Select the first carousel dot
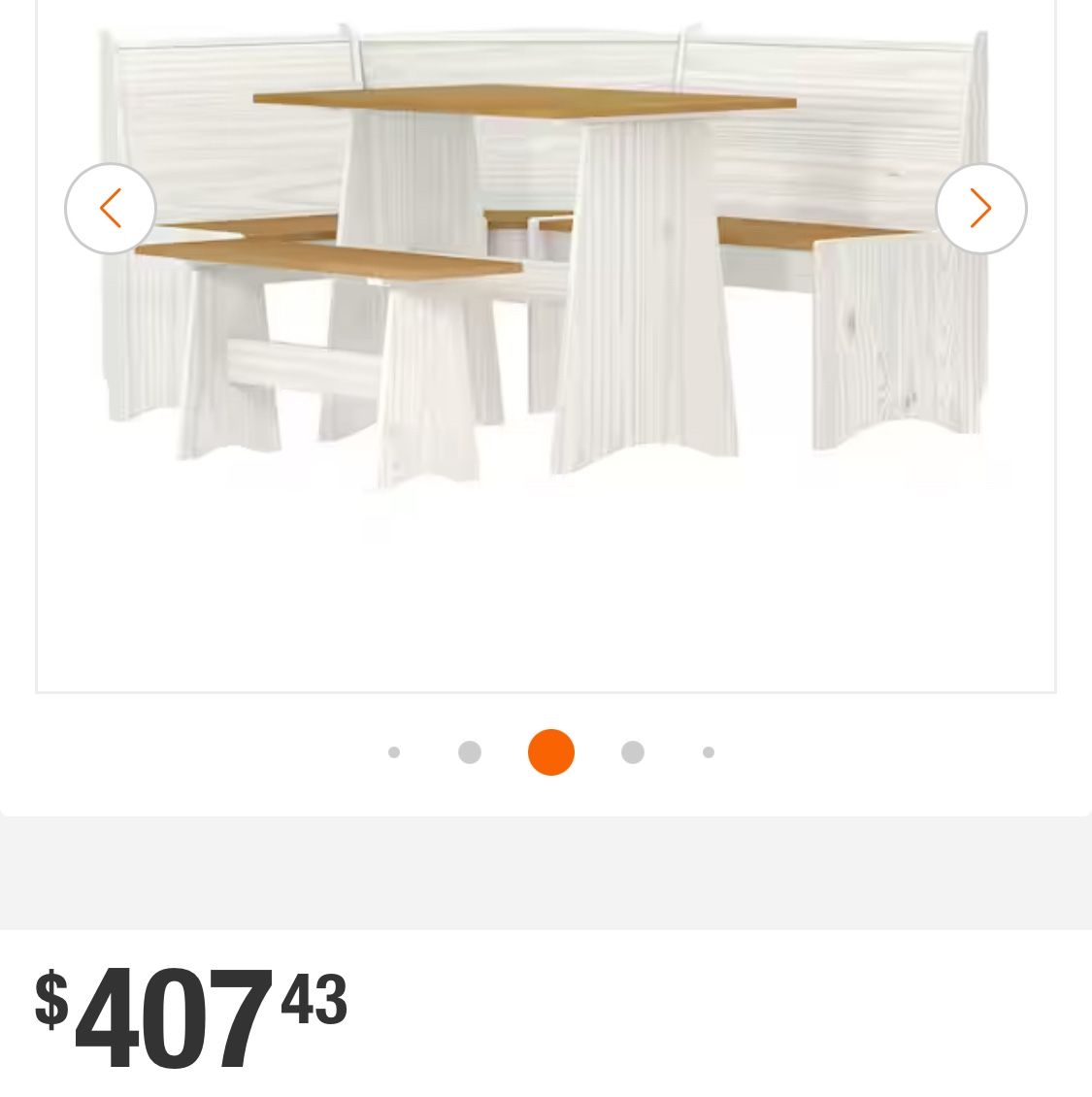Viewport: 1092px width, 1097px height. 393,751
